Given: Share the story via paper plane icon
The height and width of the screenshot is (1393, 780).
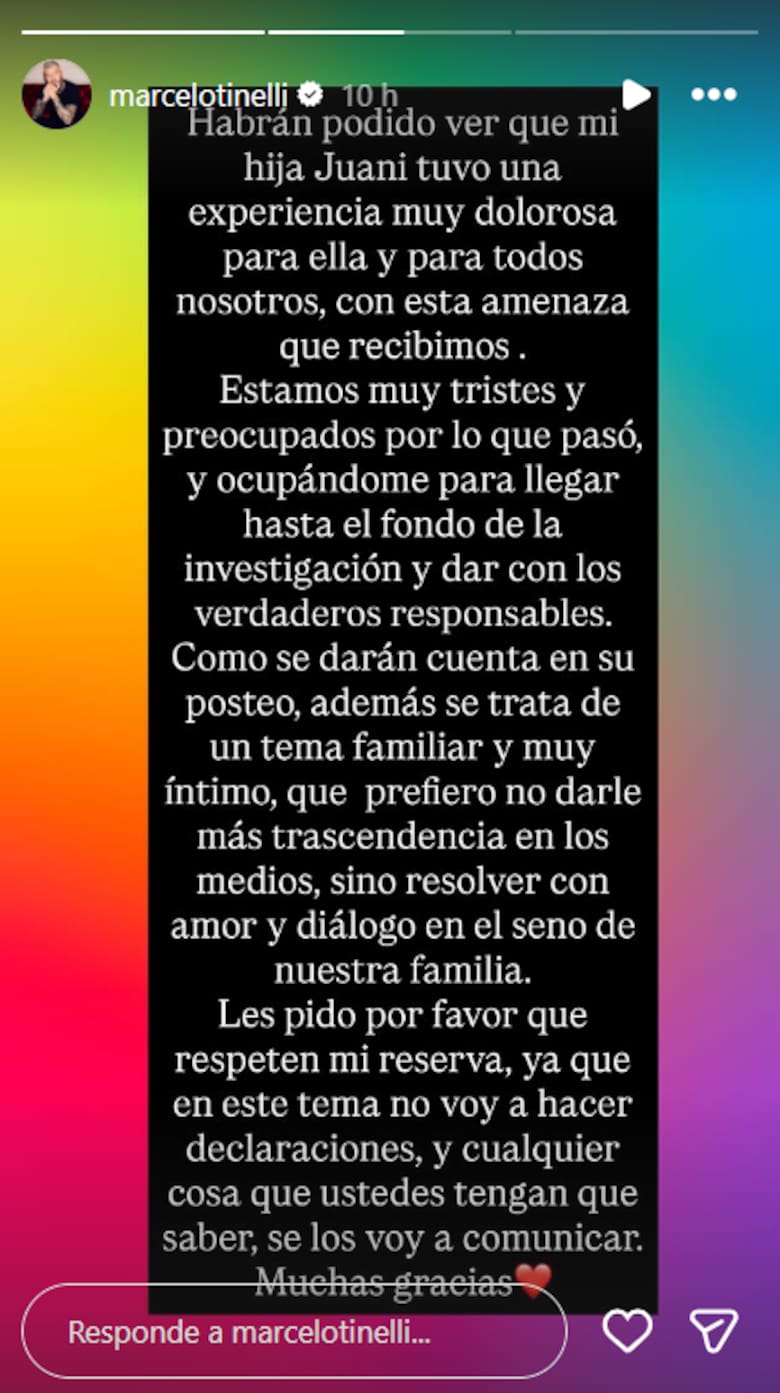Looking at the screenshot, I should 714,1331.
